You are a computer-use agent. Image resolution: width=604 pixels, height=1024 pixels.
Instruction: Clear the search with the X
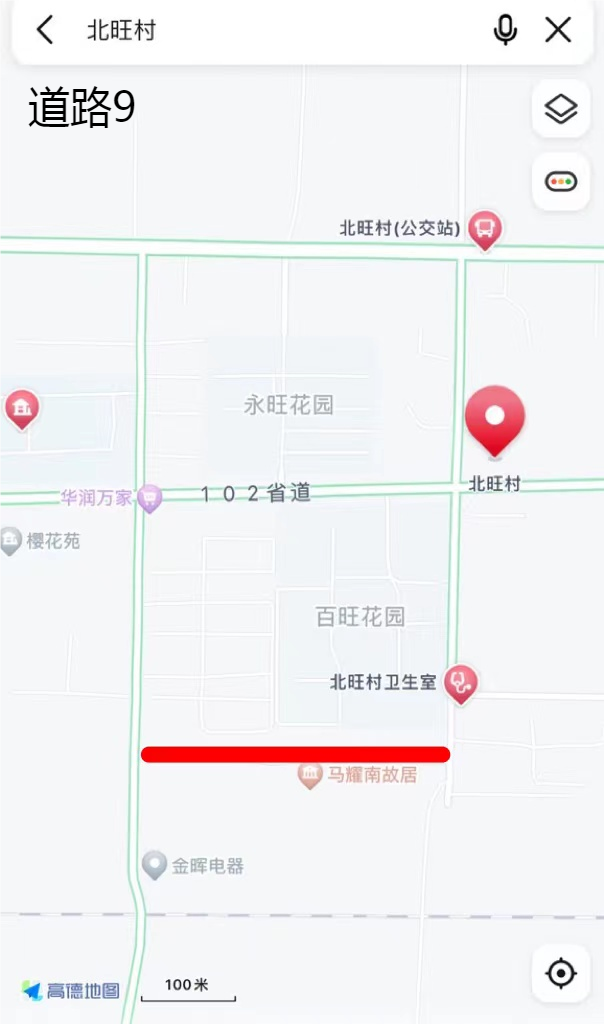pos(558,30)
